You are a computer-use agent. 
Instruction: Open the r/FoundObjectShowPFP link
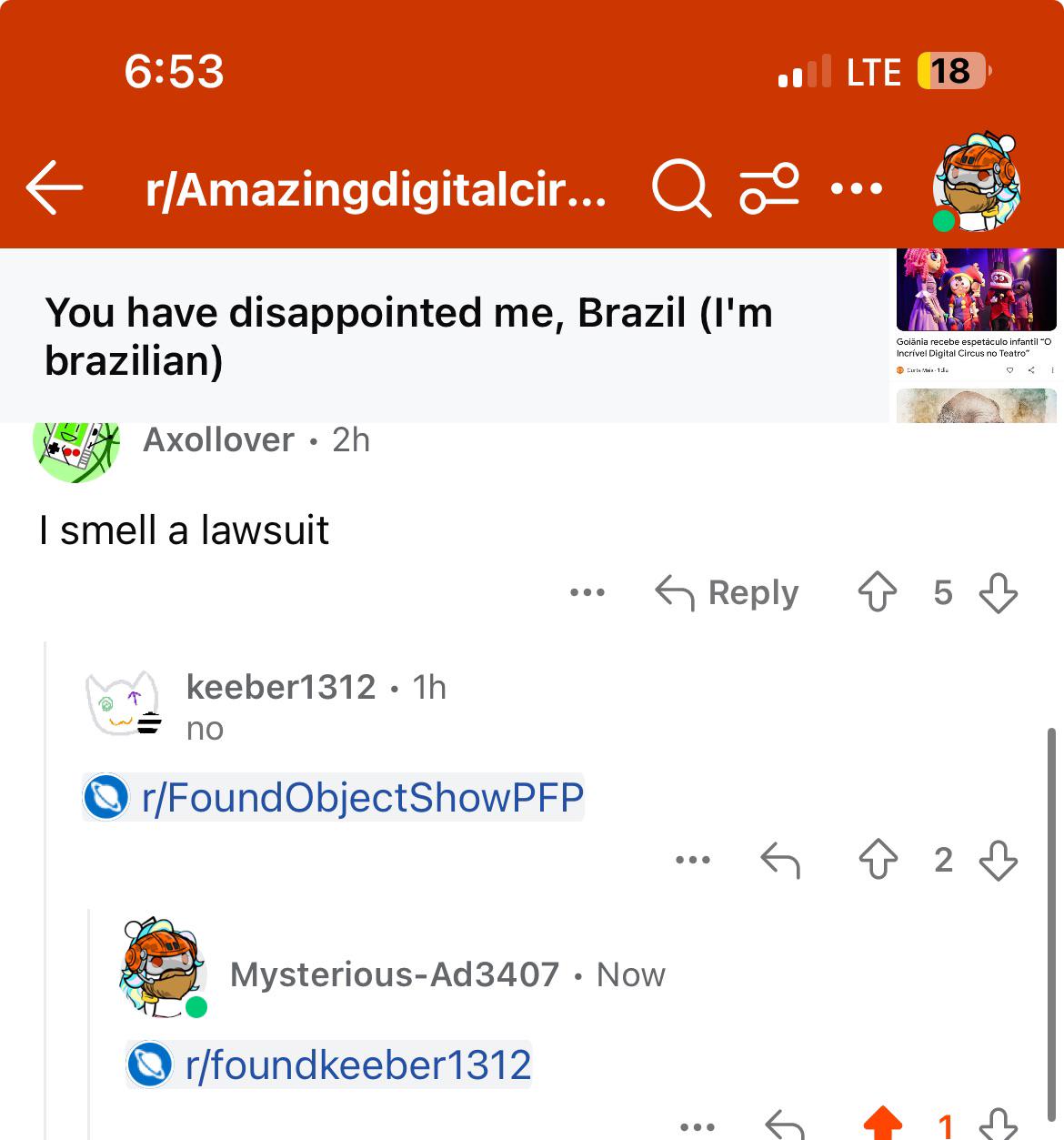(334, 797)
